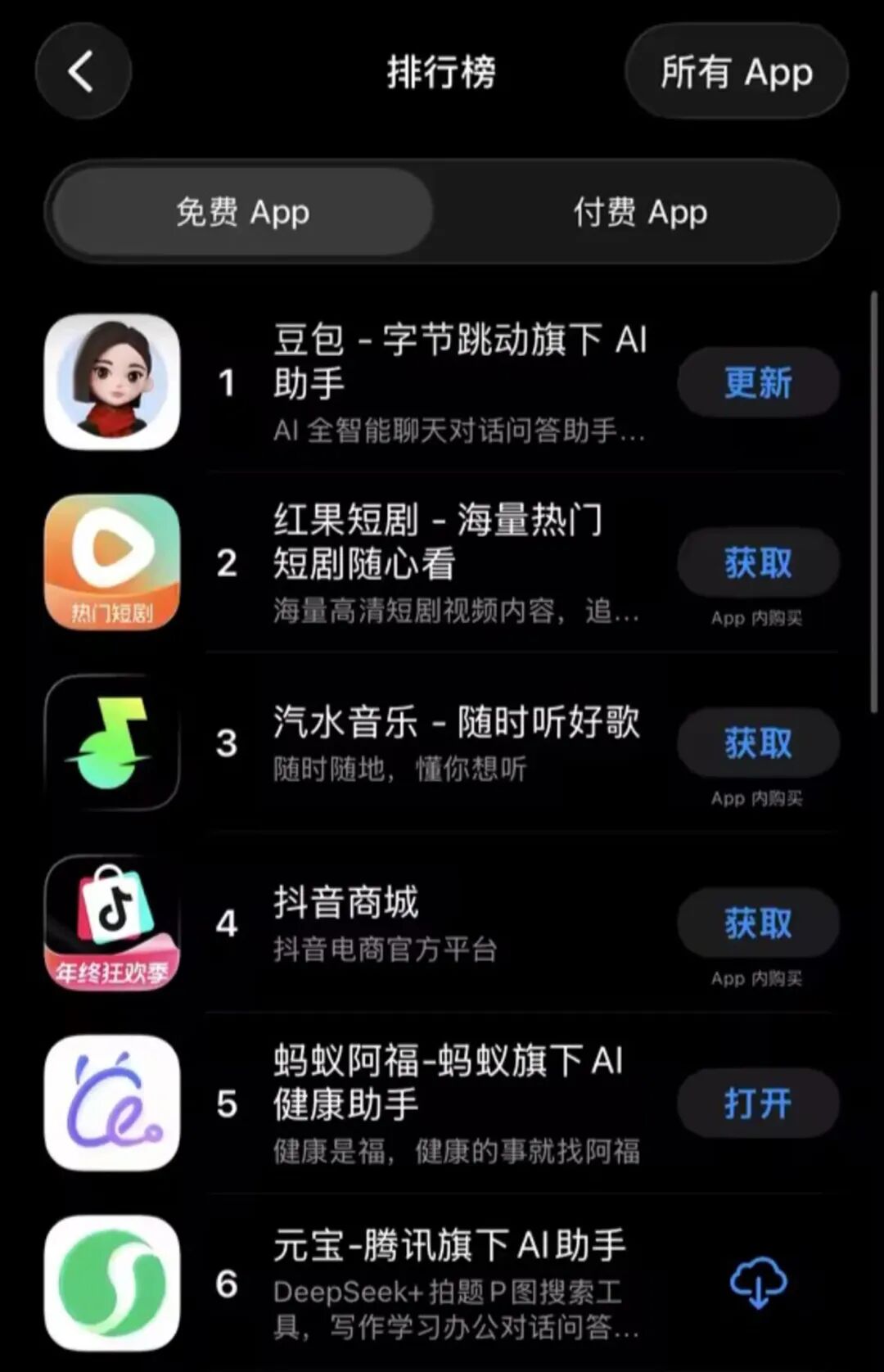Switch to the 免费 App tab
The width and height of the screenshot is (884, 1372).
pyautogui.click(x=242, y=212)
